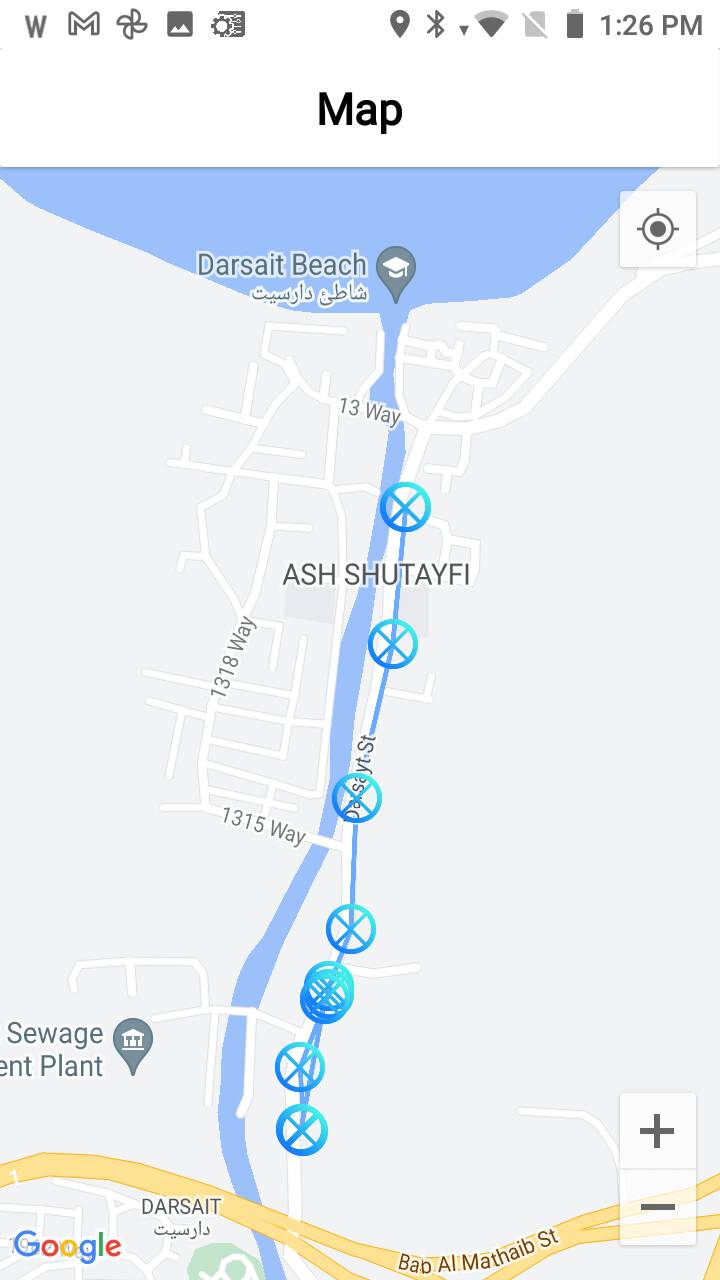Screen dimensions: 720x1280
Task: Zoom in on the map
Action: [x=657, y=1132]
